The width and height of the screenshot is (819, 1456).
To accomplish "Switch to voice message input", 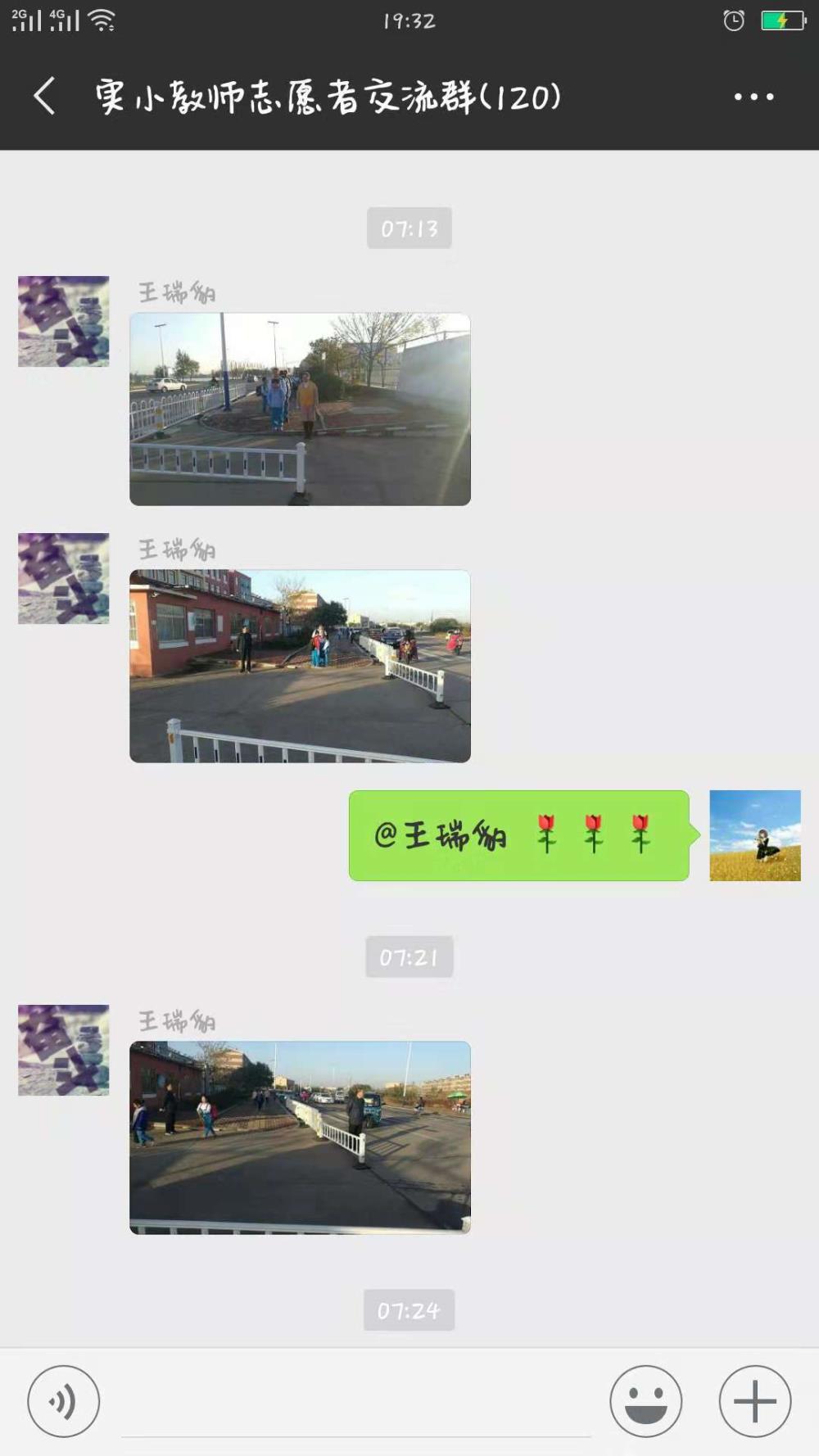I will click(x=63, y=1401).
